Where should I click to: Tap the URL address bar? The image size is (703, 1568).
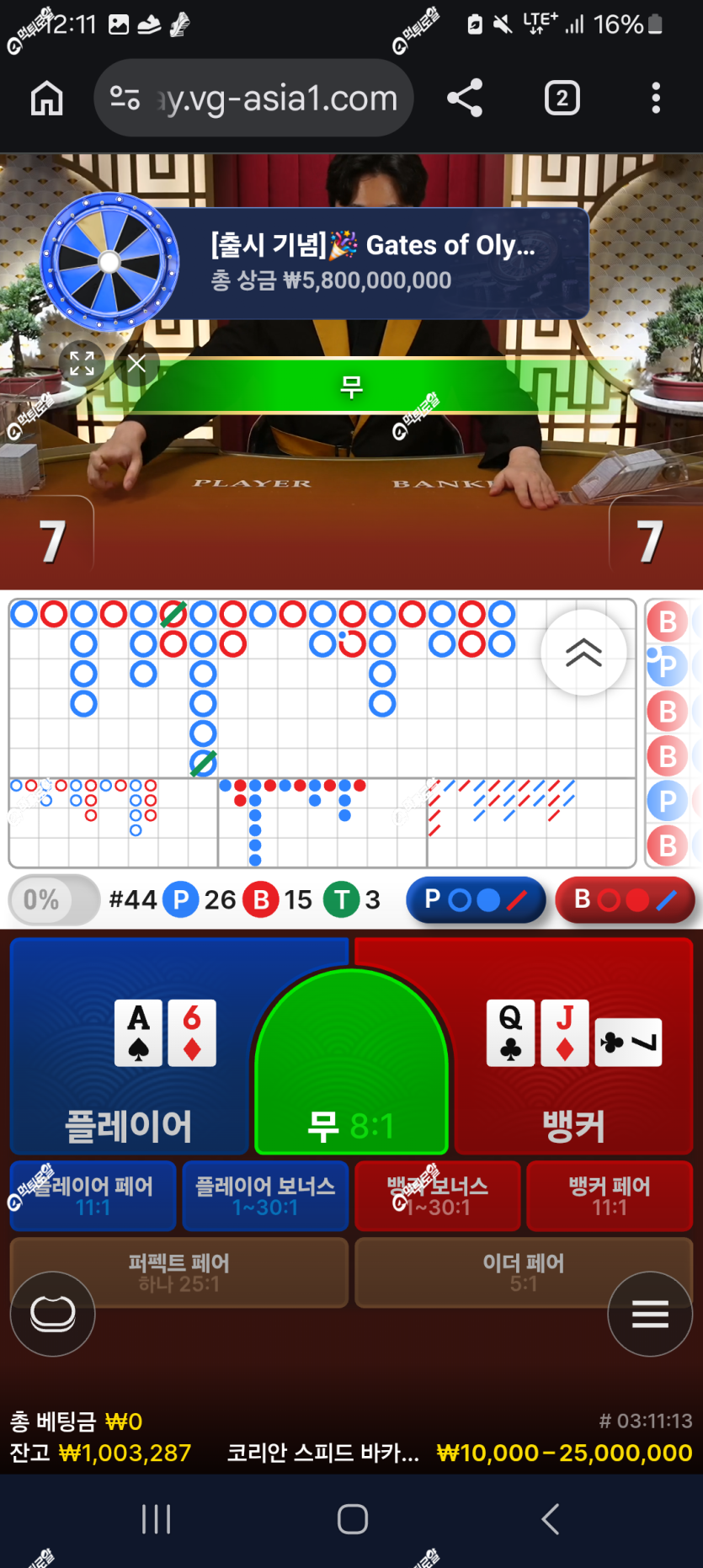click(253, 99)
